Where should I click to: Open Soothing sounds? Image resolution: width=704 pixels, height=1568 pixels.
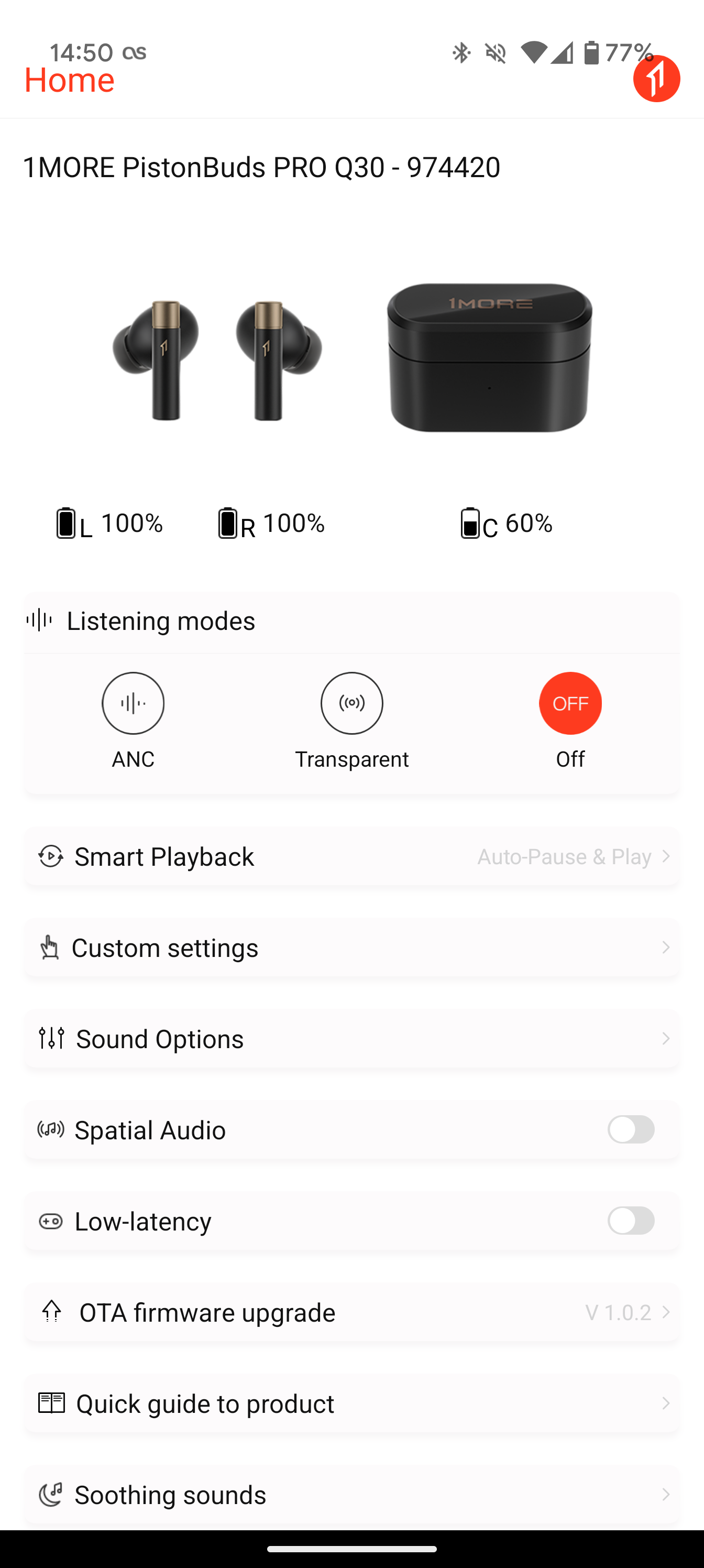(351, 1495)
